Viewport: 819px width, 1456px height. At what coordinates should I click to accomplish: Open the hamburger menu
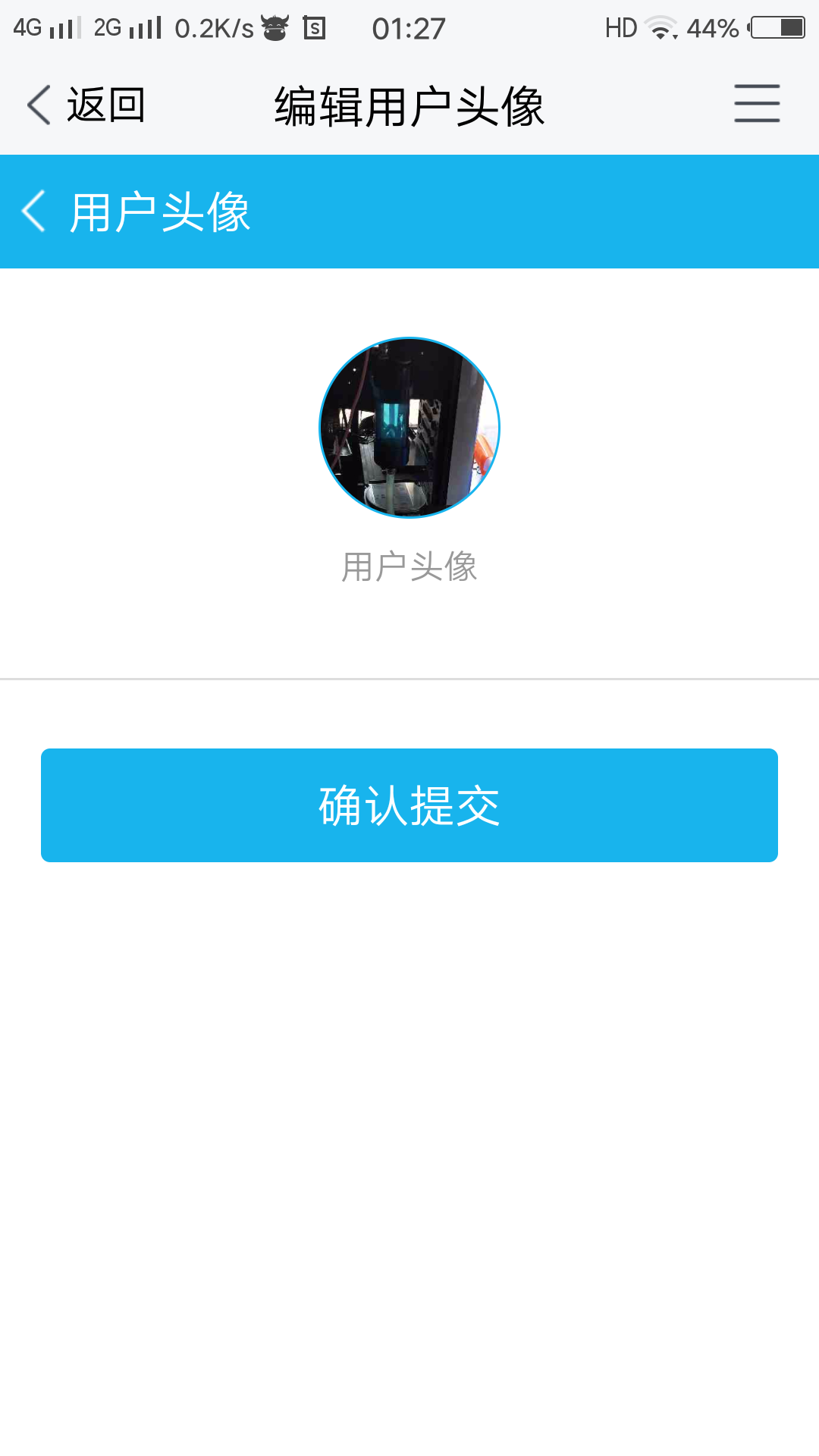pos(756,104)
